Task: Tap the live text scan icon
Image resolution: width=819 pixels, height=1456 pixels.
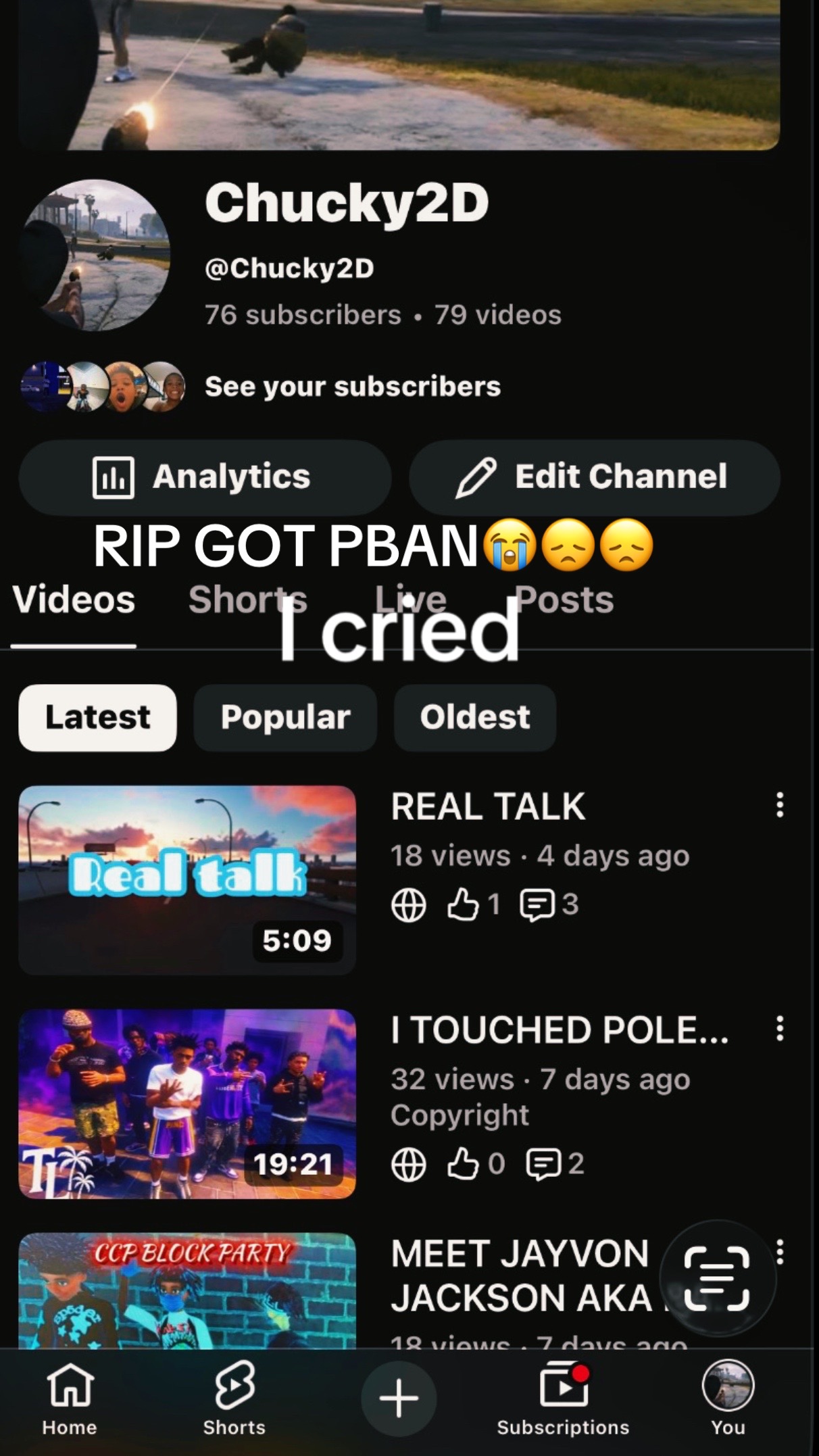Action: [717, 1278]
